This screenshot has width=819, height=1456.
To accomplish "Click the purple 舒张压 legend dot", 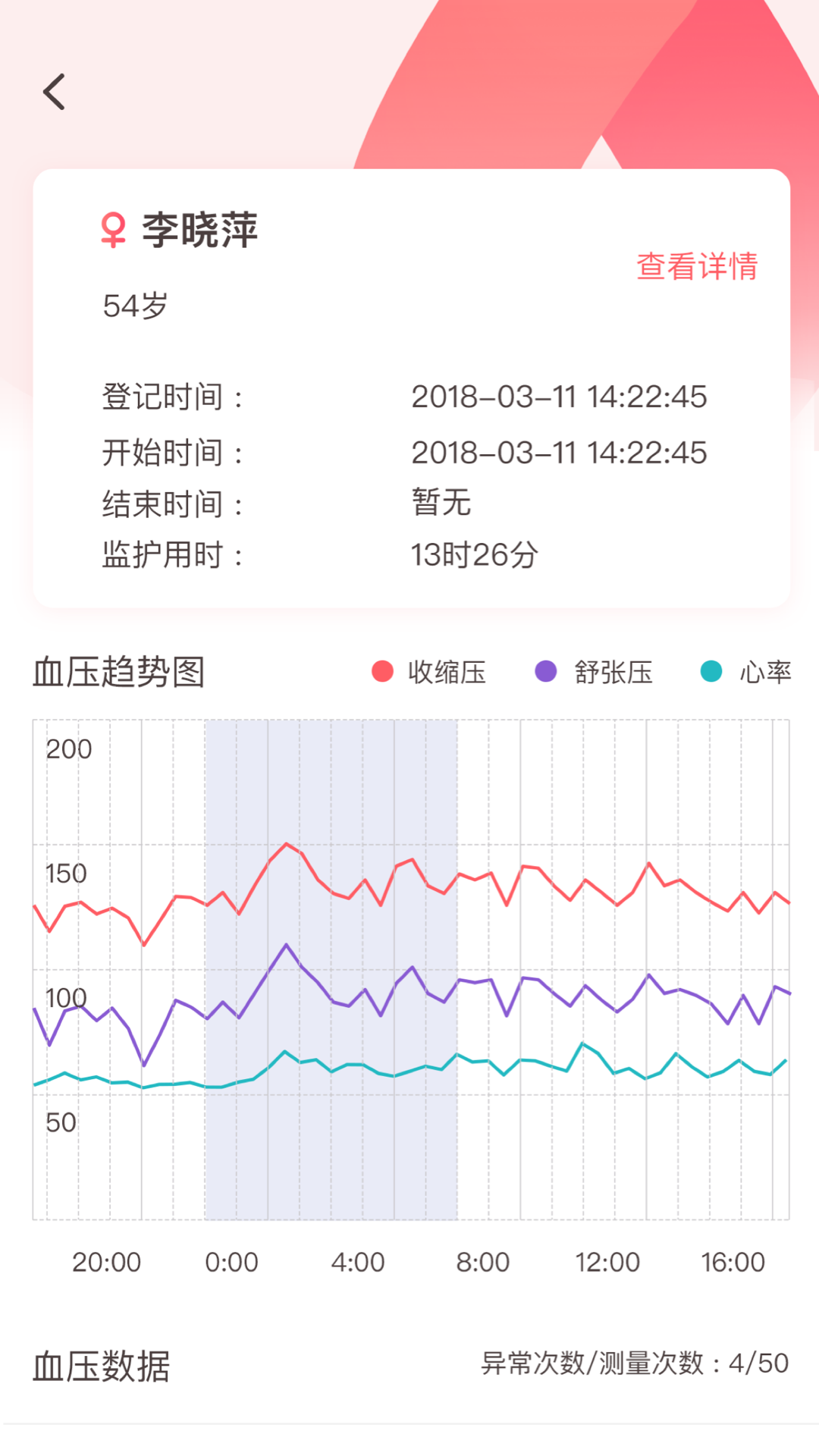I will click(x=544, y=670).
